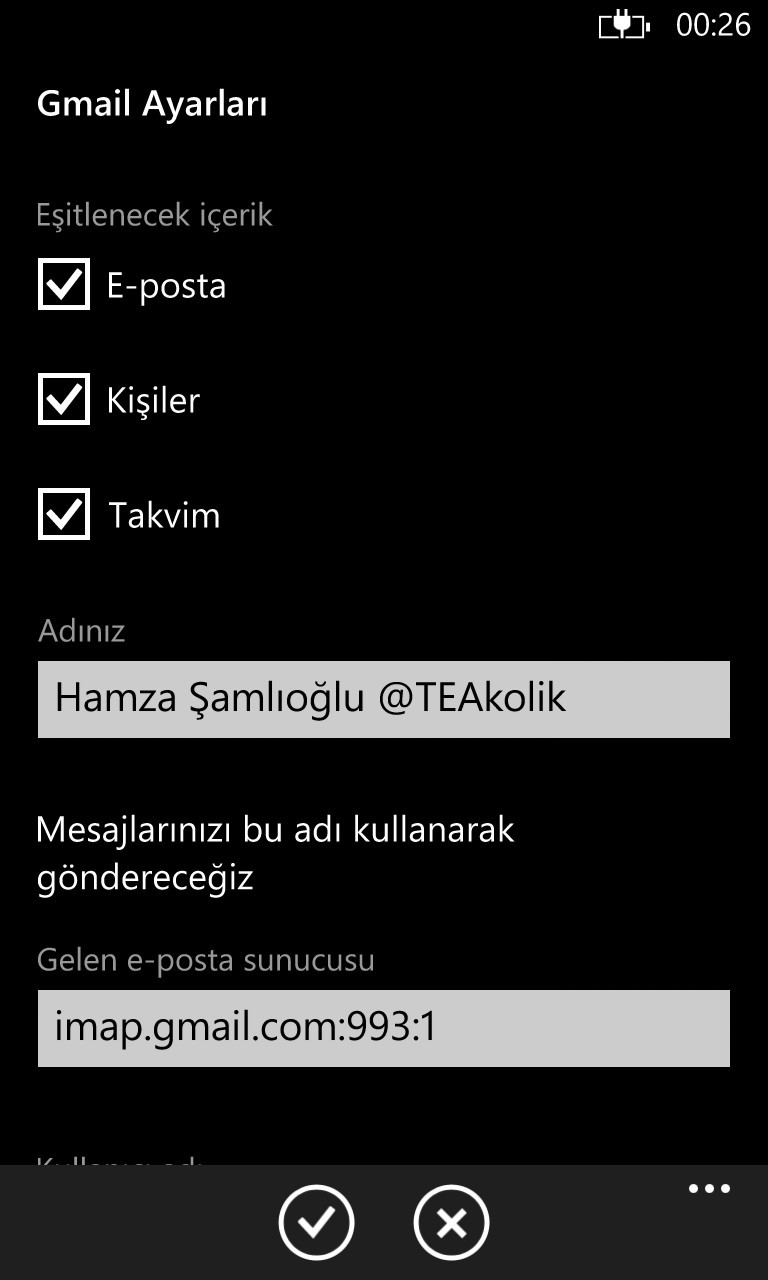Disable Takvim syncing checkbox
The width and height of the screenshot is (768, 1280).
coord(64,515)
